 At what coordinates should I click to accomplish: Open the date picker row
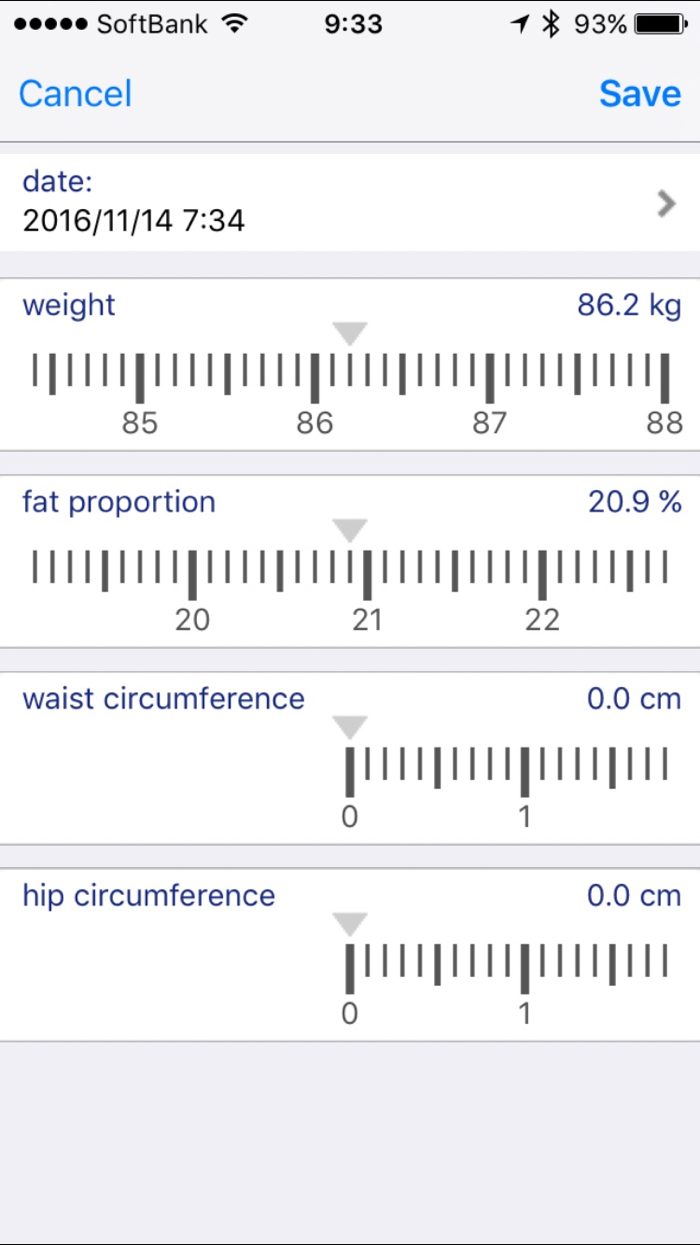(x=350, y=202)
